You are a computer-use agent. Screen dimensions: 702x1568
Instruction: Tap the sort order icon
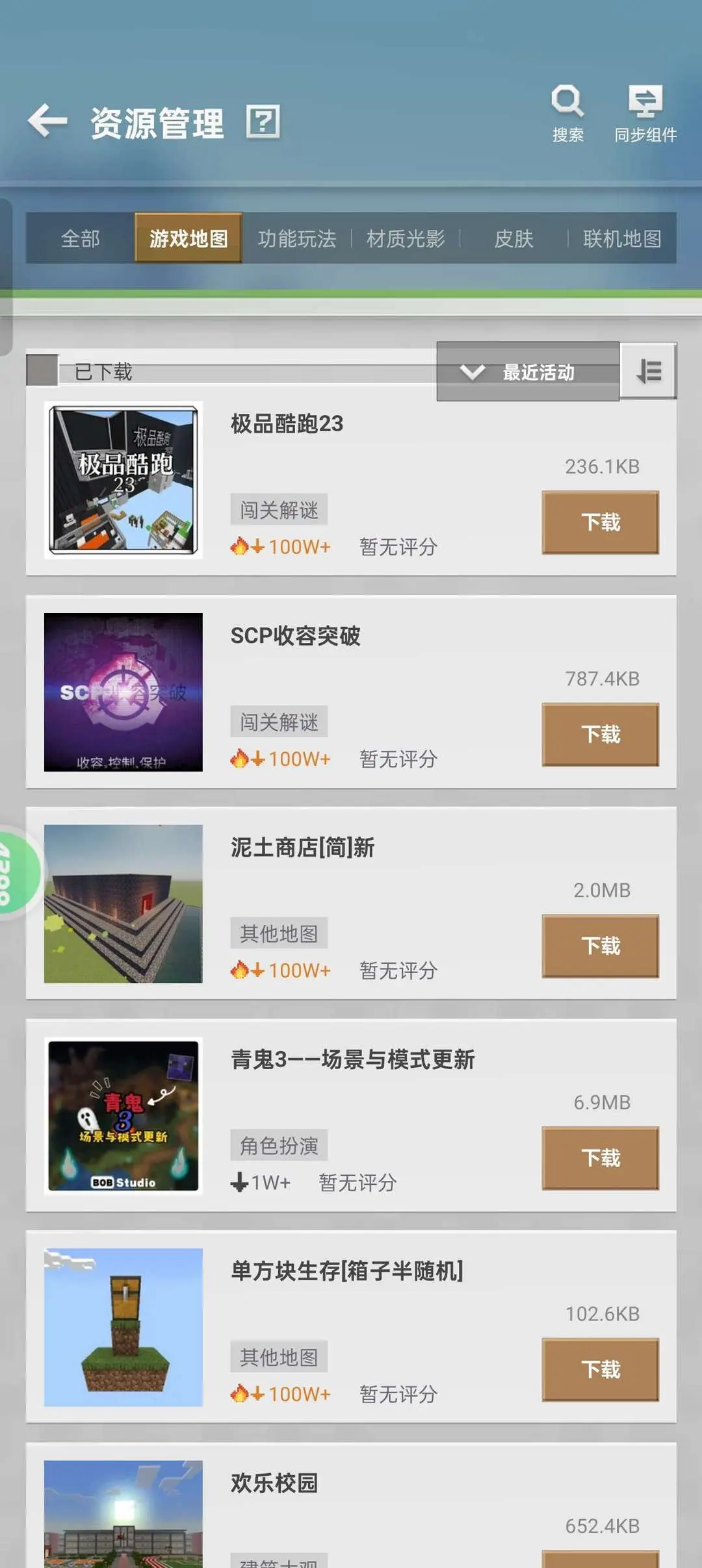pyautogui.click(x=649, y=372)
